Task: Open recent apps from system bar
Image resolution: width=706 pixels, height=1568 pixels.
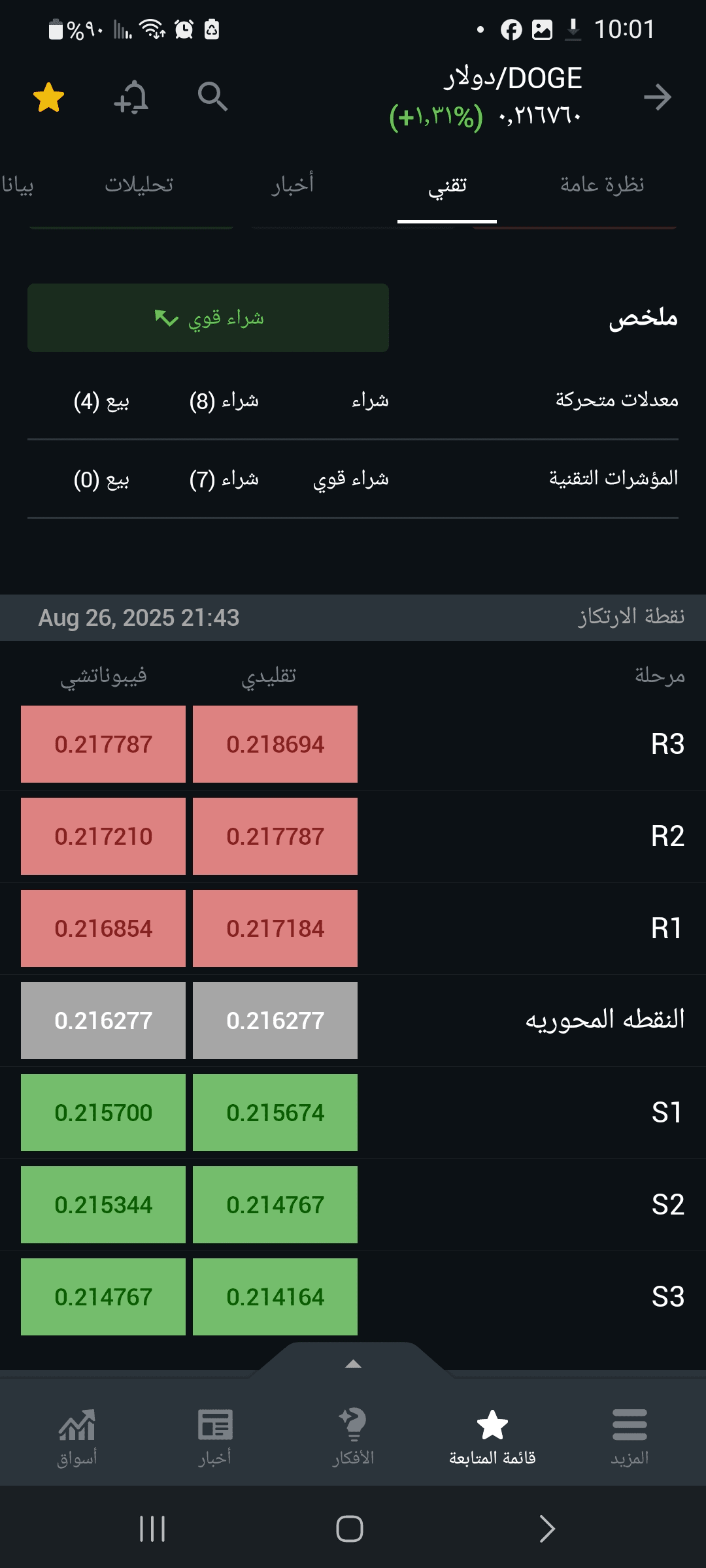Action: (152, 1529)
